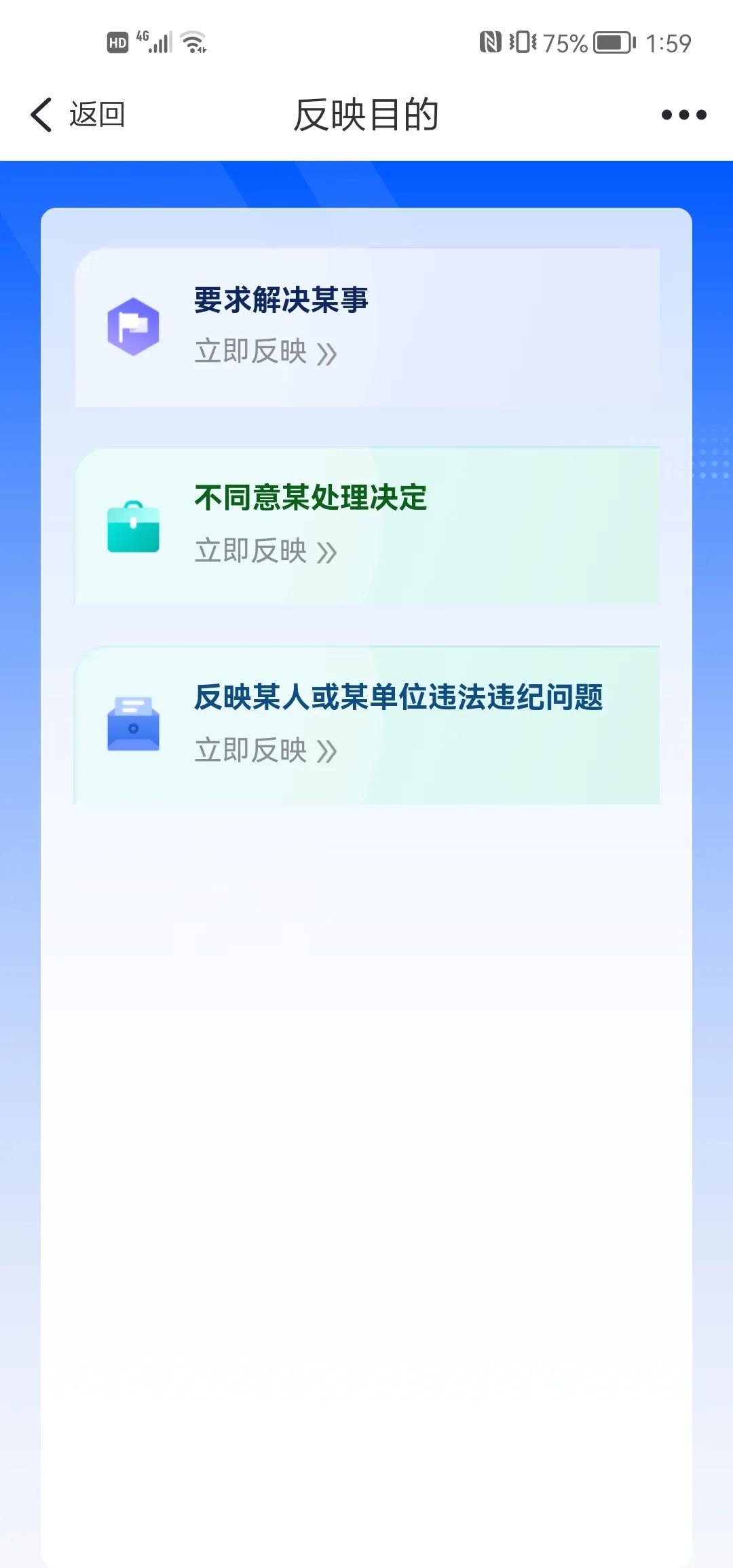Open the 要求解决某事 card
Screen dimensions: 733x1568
coord(366,327)
